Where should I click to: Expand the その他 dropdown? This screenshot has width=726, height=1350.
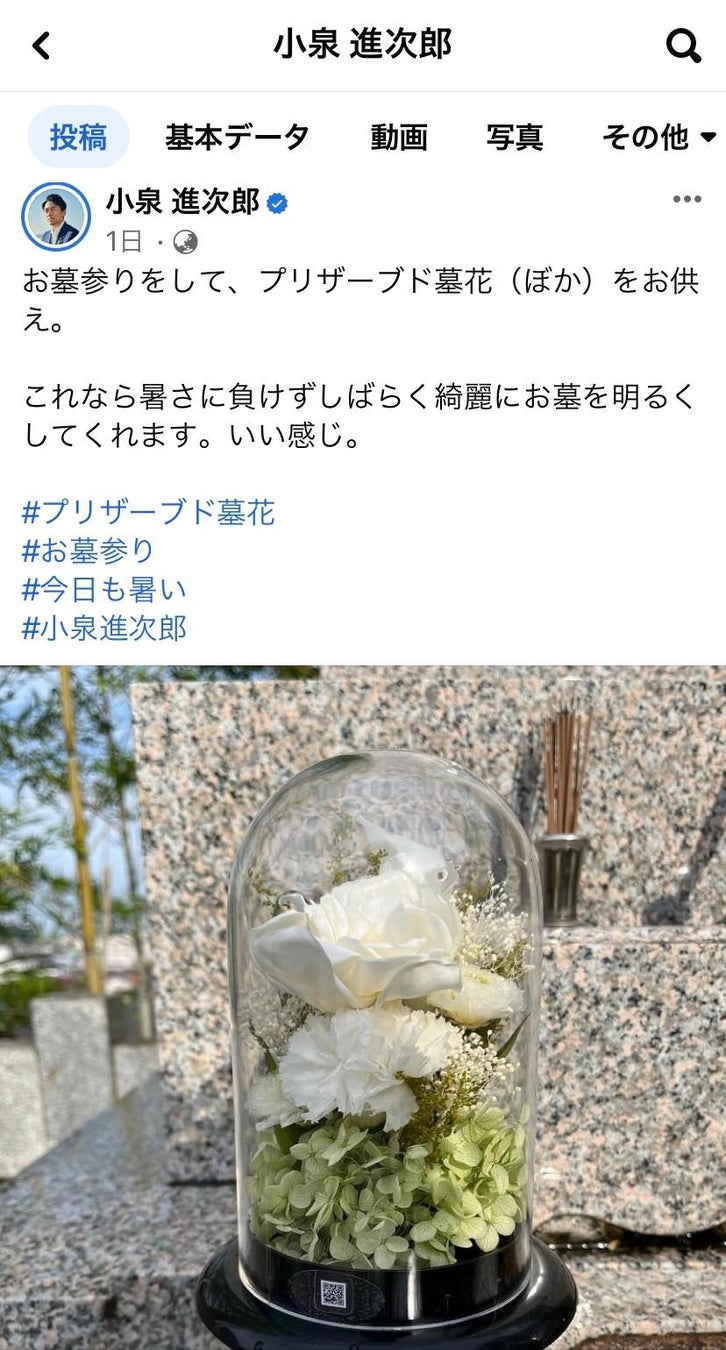point(659,137)
